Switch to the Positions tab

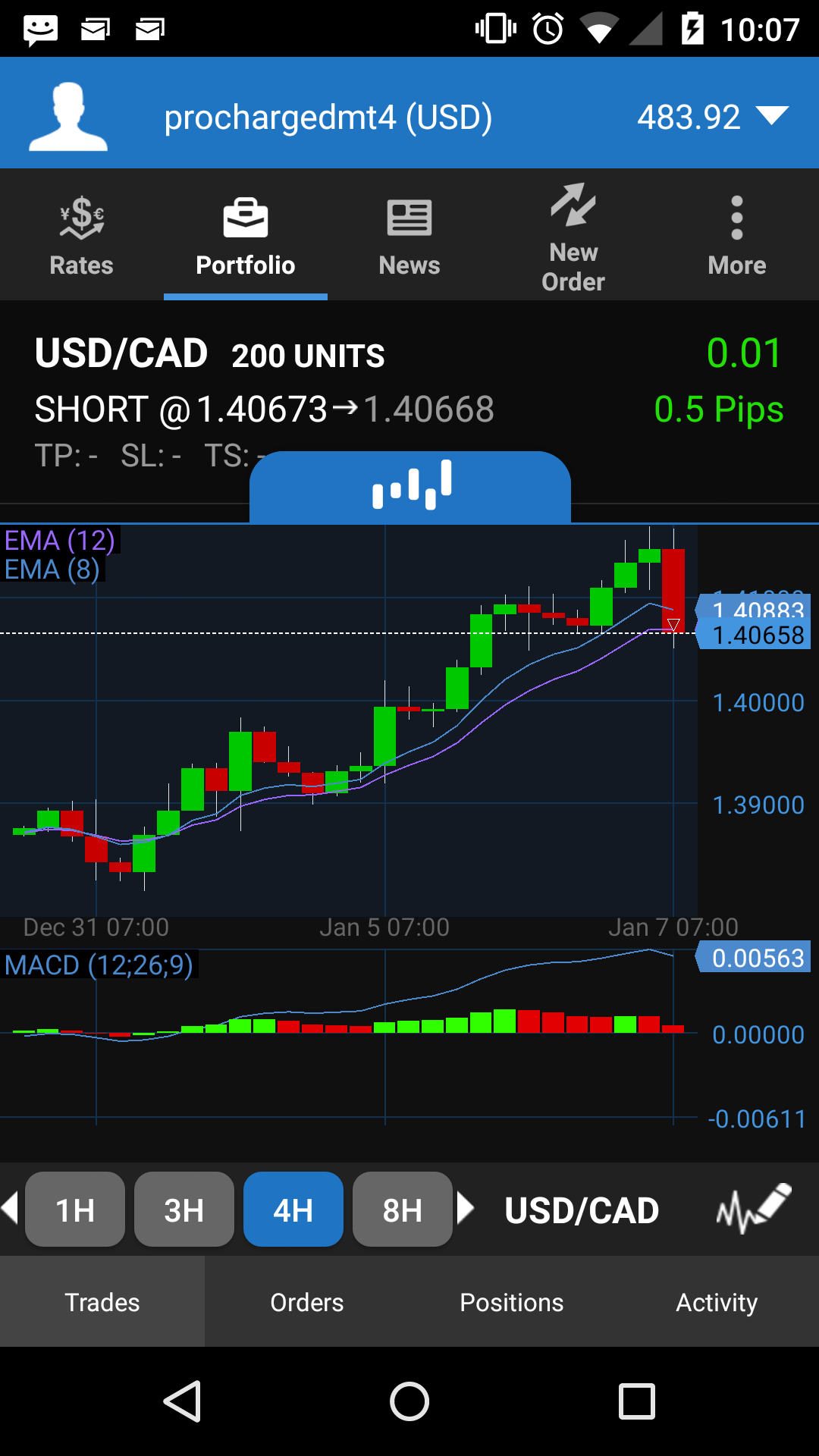pos(512,1302)
